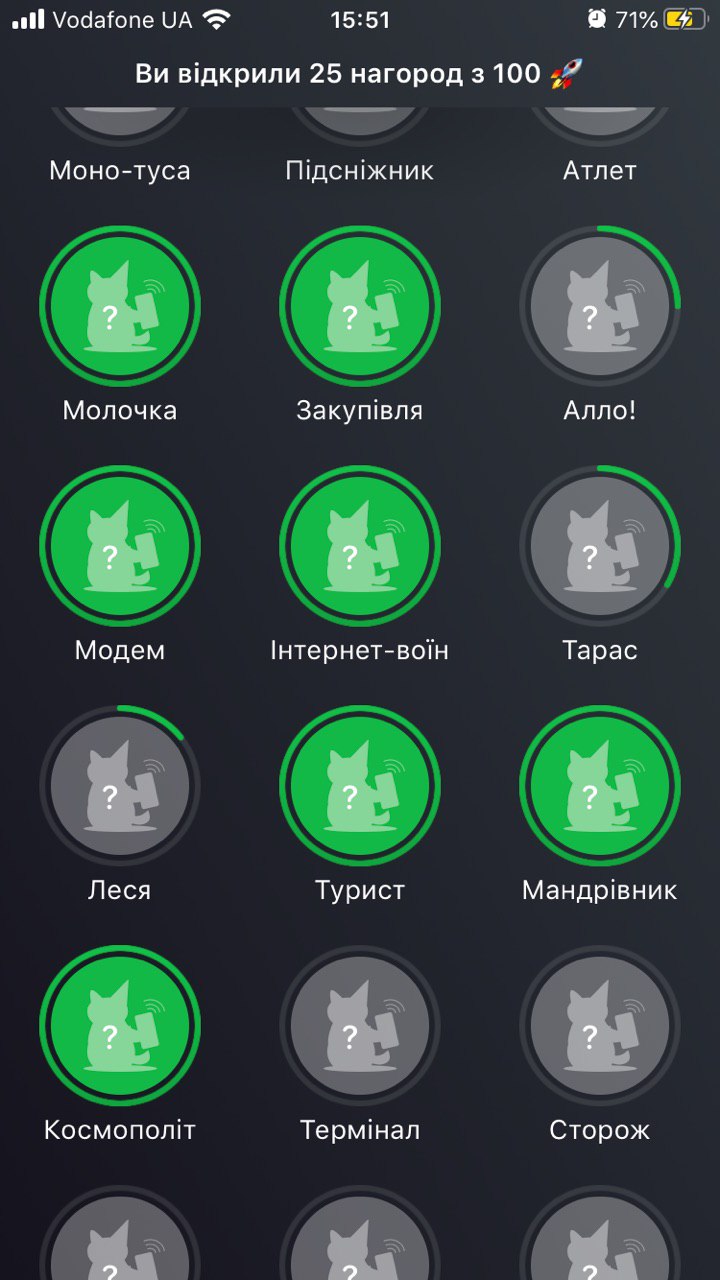Open the Модем award

[120, 546]
